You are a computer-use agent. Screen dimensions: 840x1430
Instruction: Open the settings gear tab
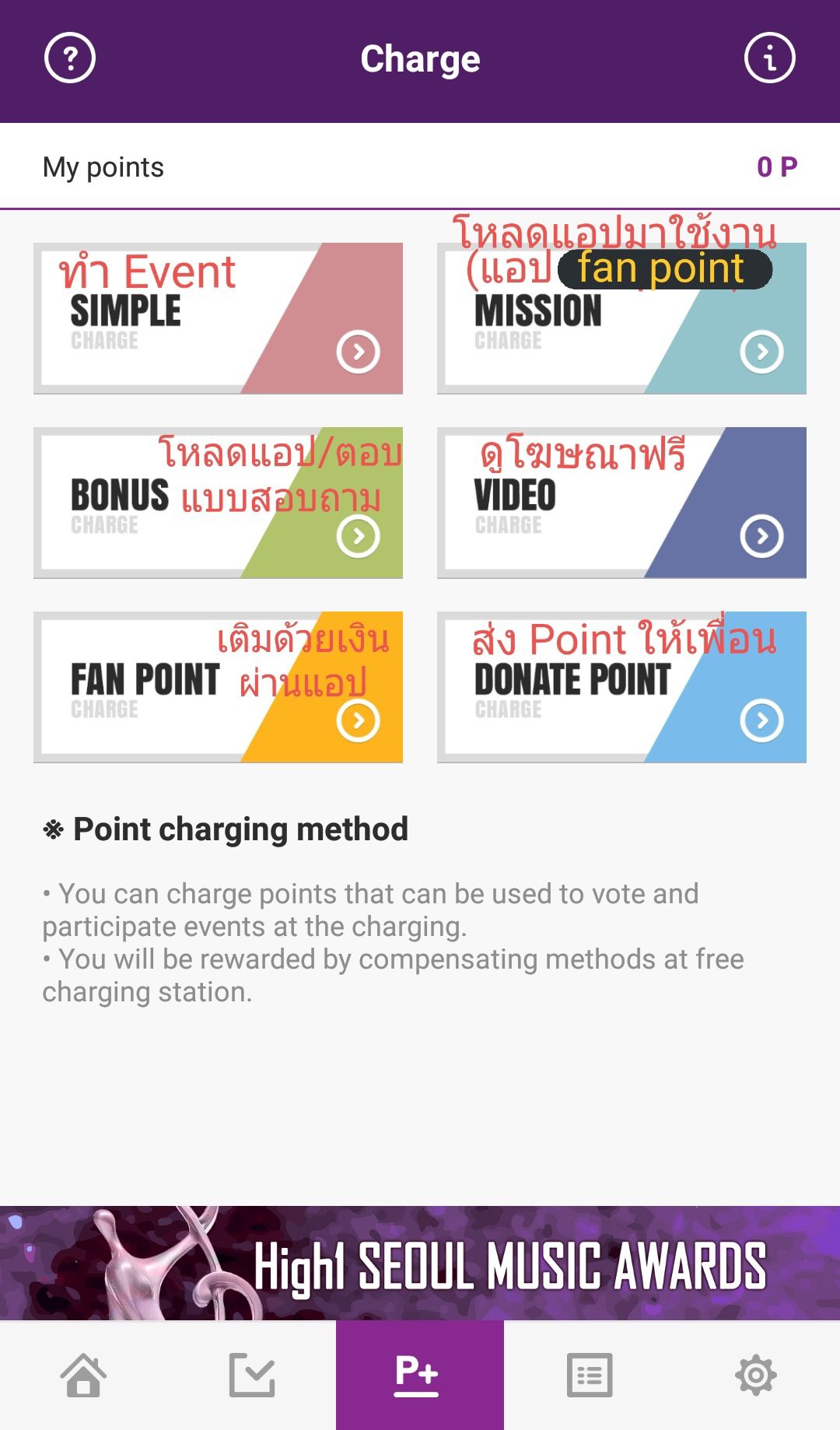(x=756, y=1375)
